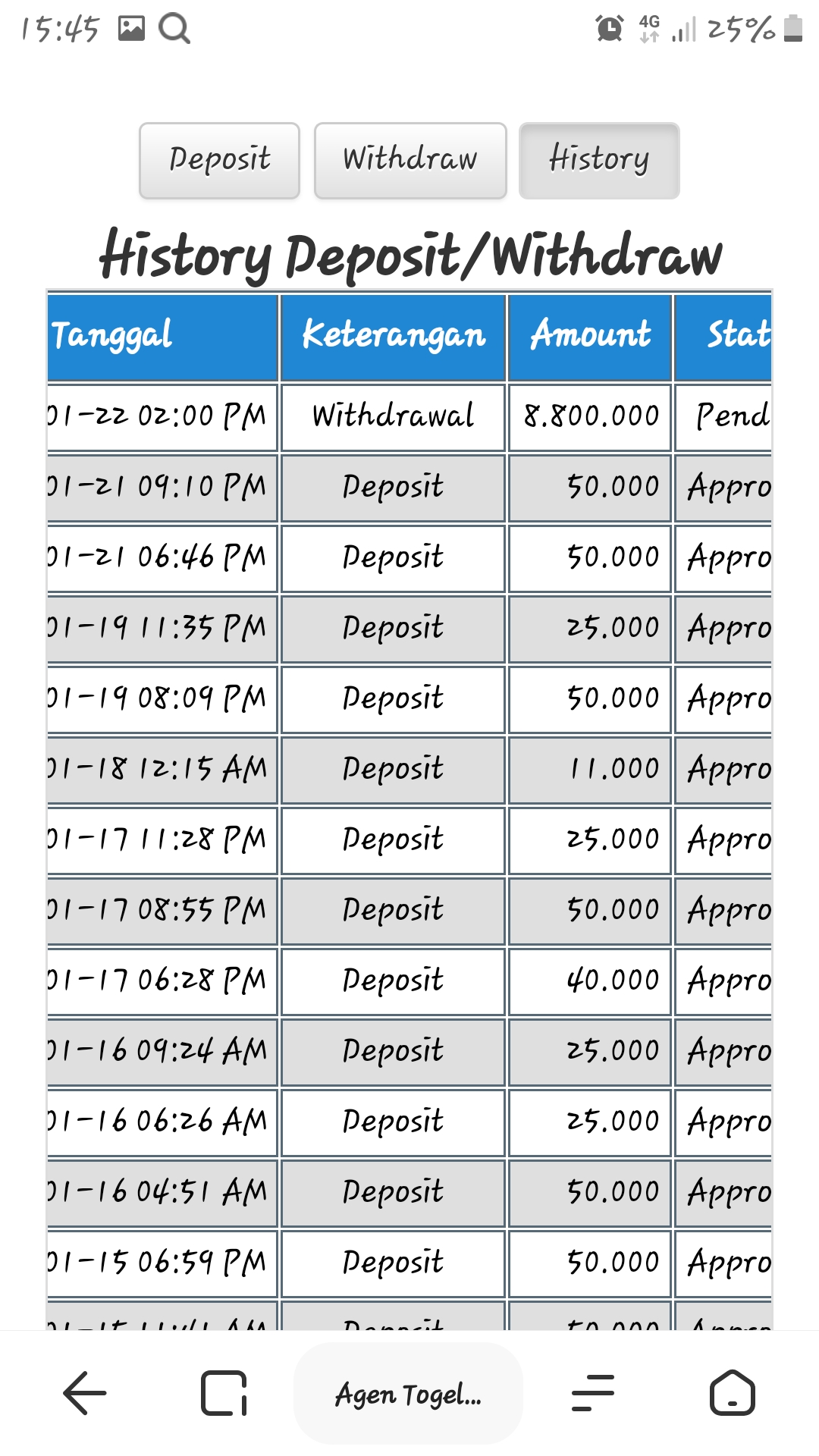Go to the browser home page
This screenshot has height=1456, width=819.
pyautogui.click(x=732, y=1393)
